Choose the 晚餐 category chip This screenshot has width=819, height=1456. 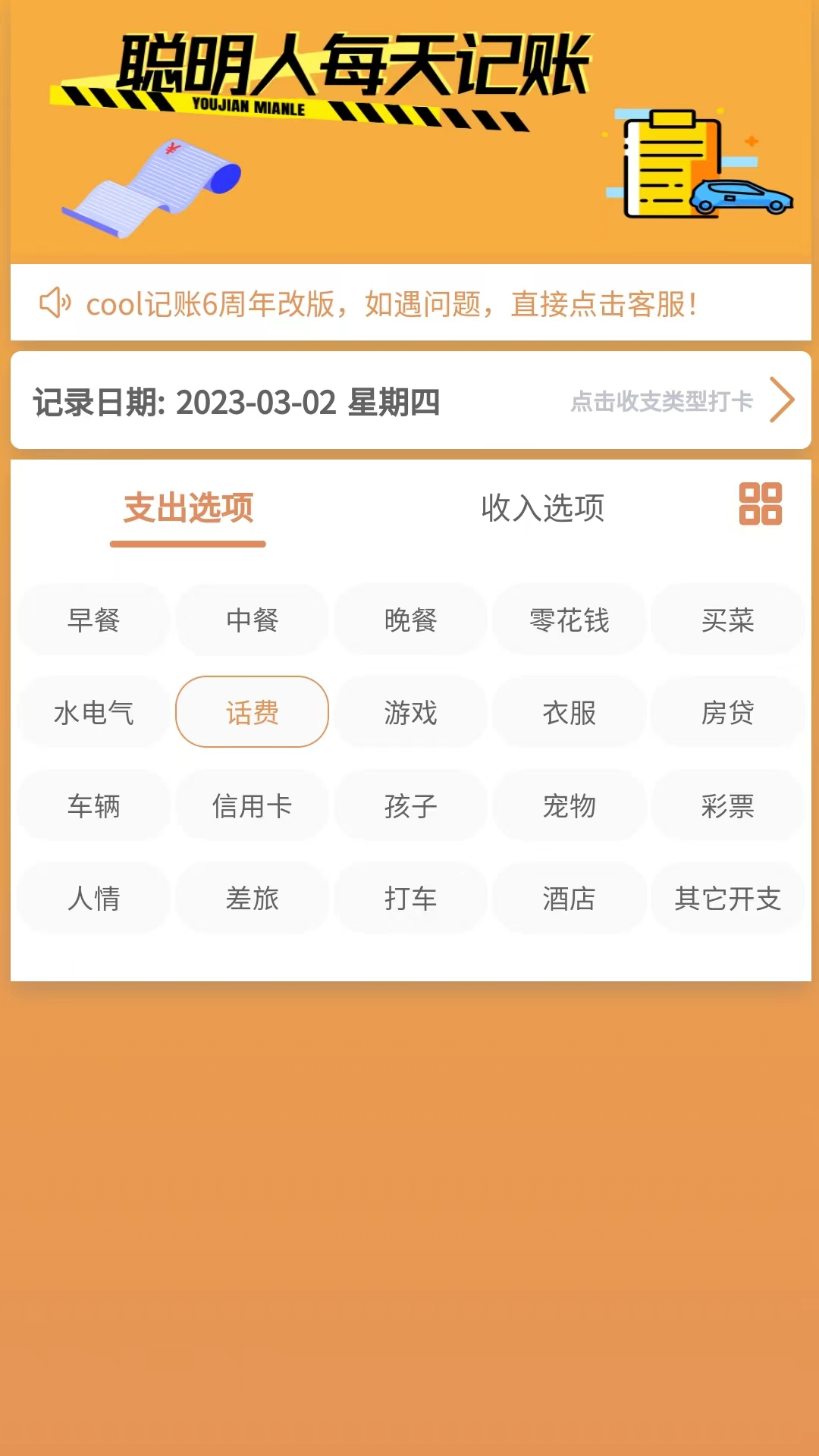coord(410,620)
